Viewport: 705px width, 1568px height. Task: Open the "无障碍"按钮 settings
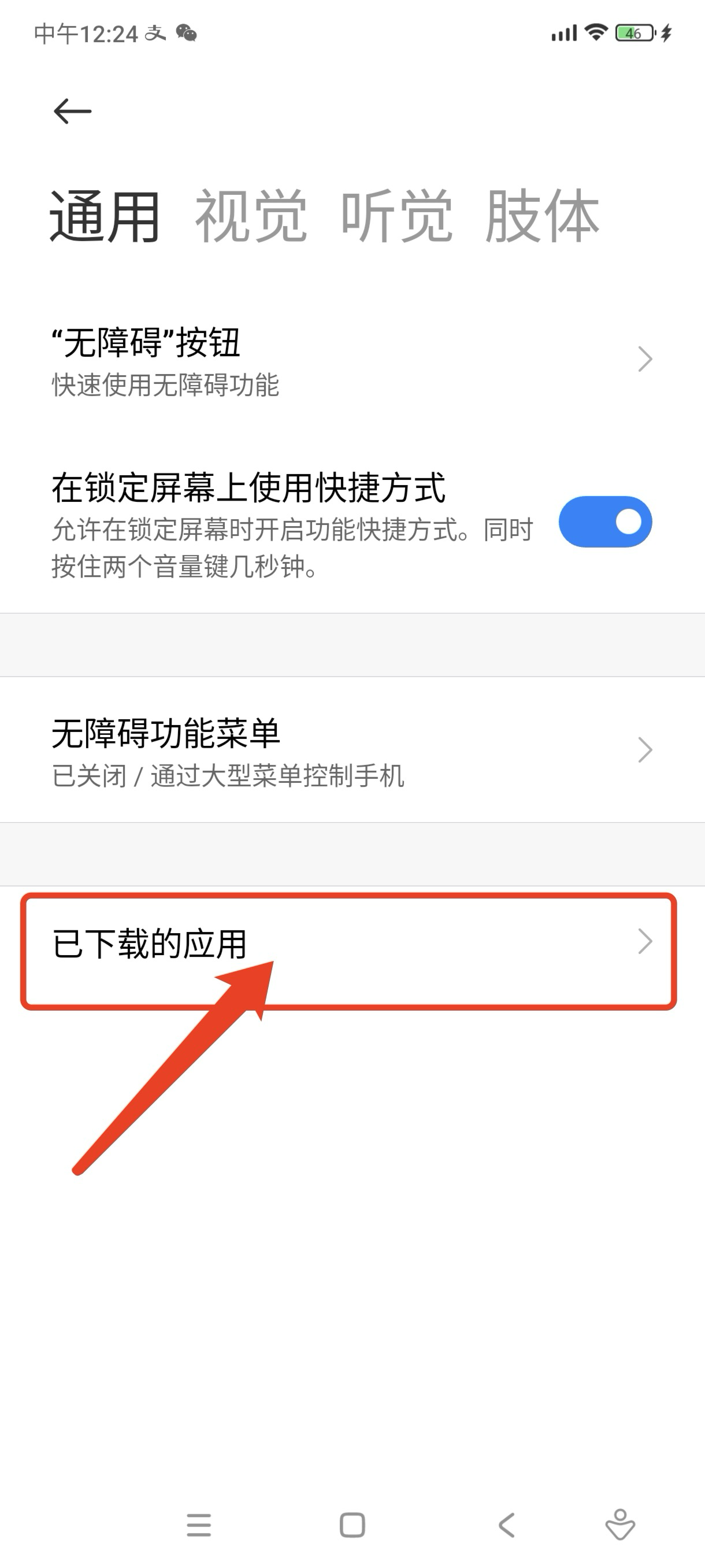click(x=352, y=360)
